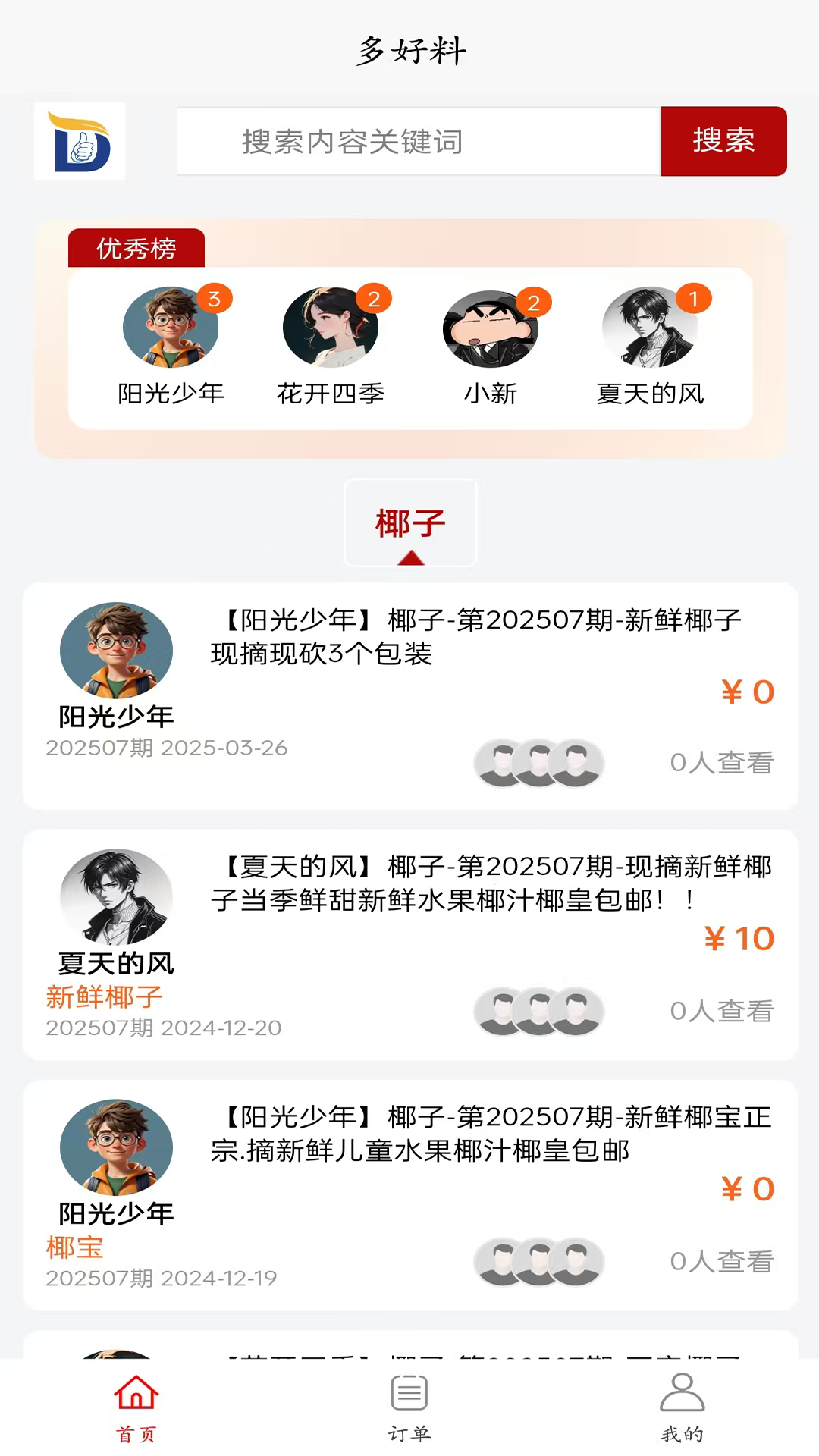Image resolution: width=819 pixels, height=1456 pixels.
Task: Switch to the 椰子 category tab
Action: point(410,523)
